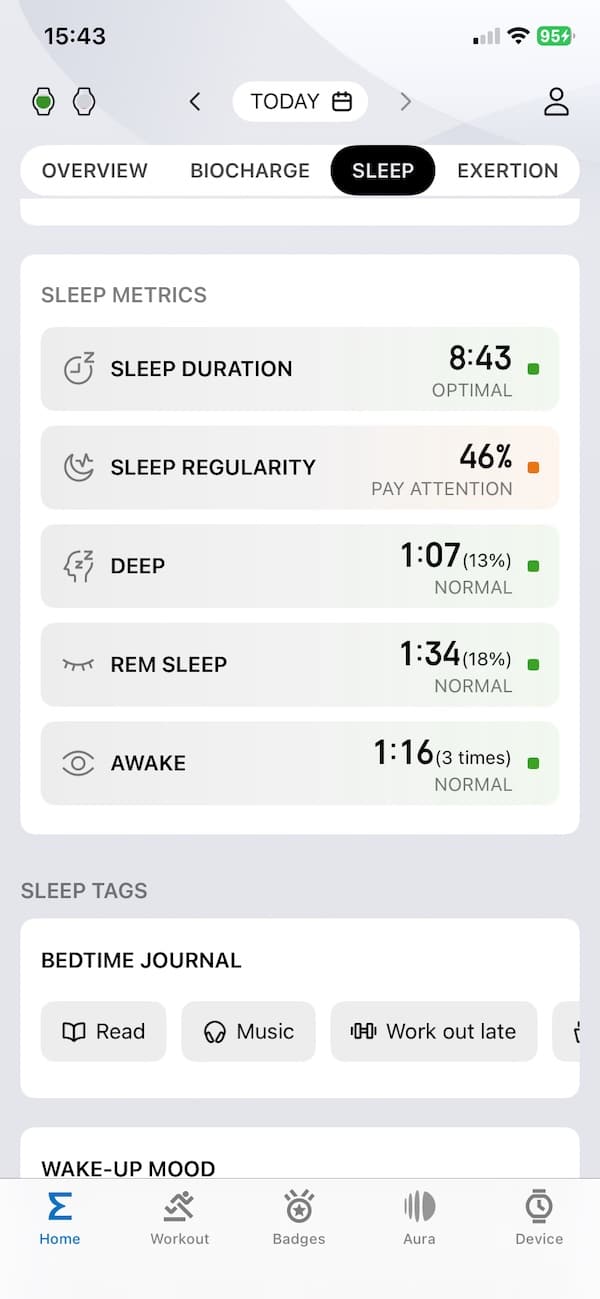Select the first watch device icon

[43, 101]
